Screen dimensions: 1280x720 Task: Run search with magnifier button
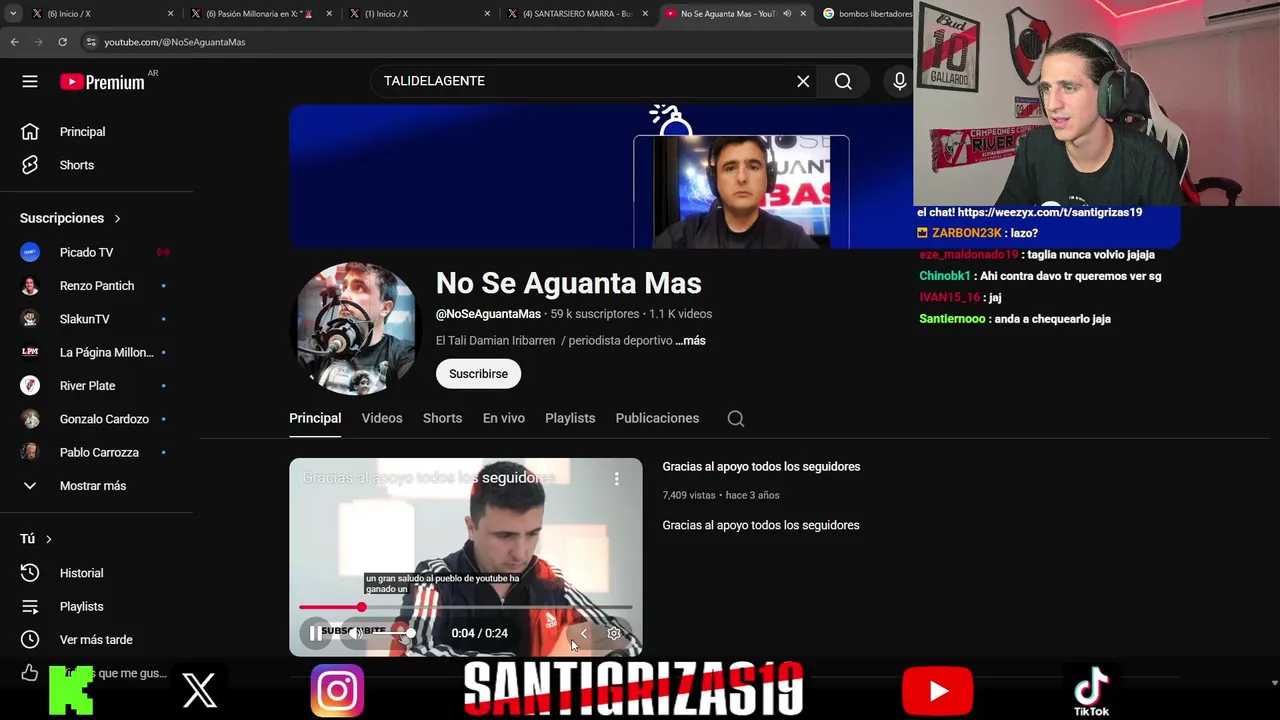click(x=843, y=82)
